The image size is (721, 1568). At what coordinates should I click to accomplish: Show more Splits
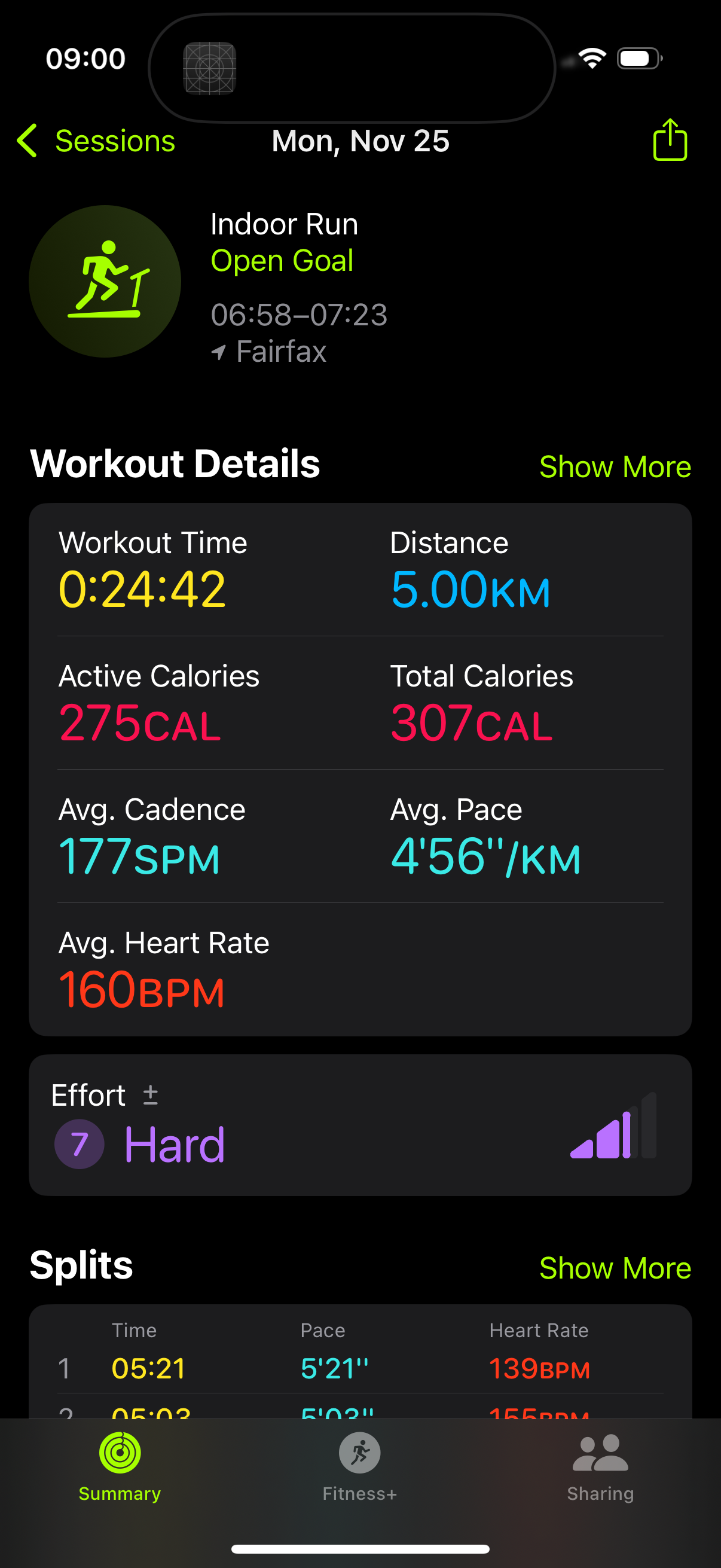click(x=615, y=1268)
